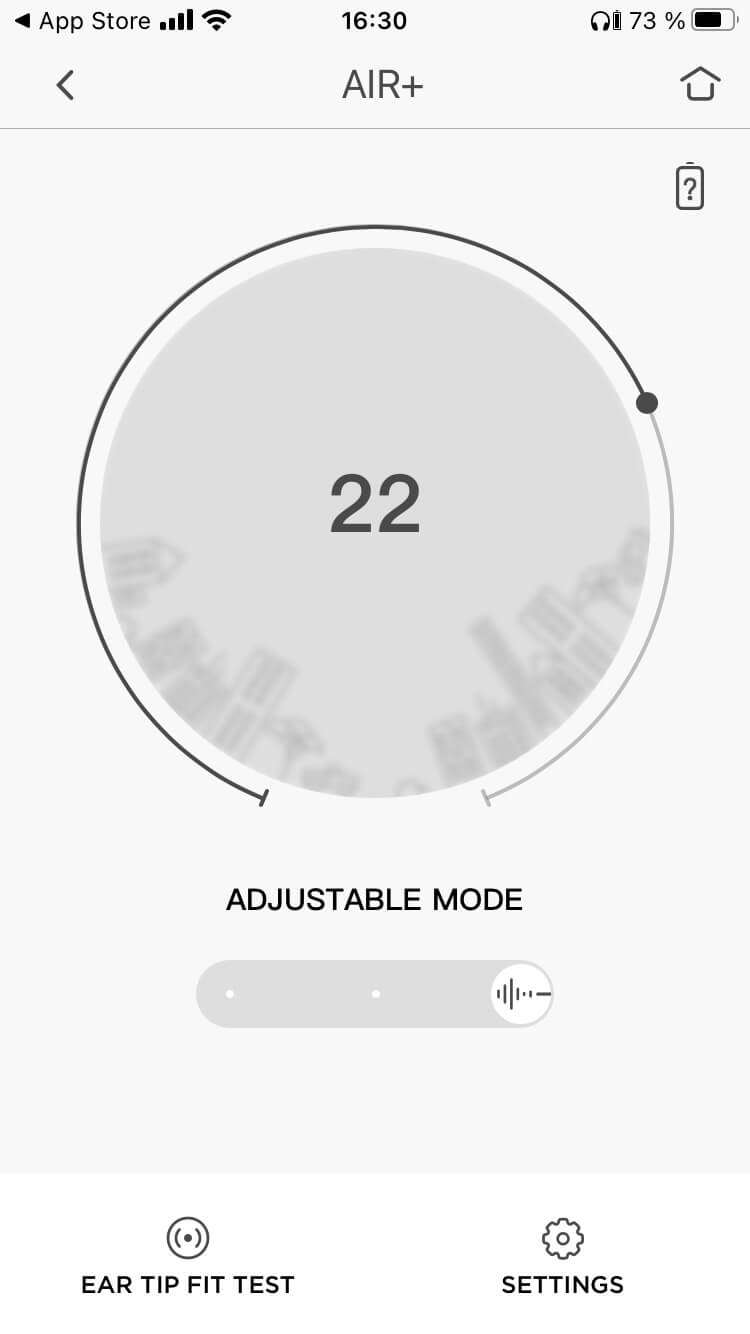
Task: Open the home icon
Action: 700,85
